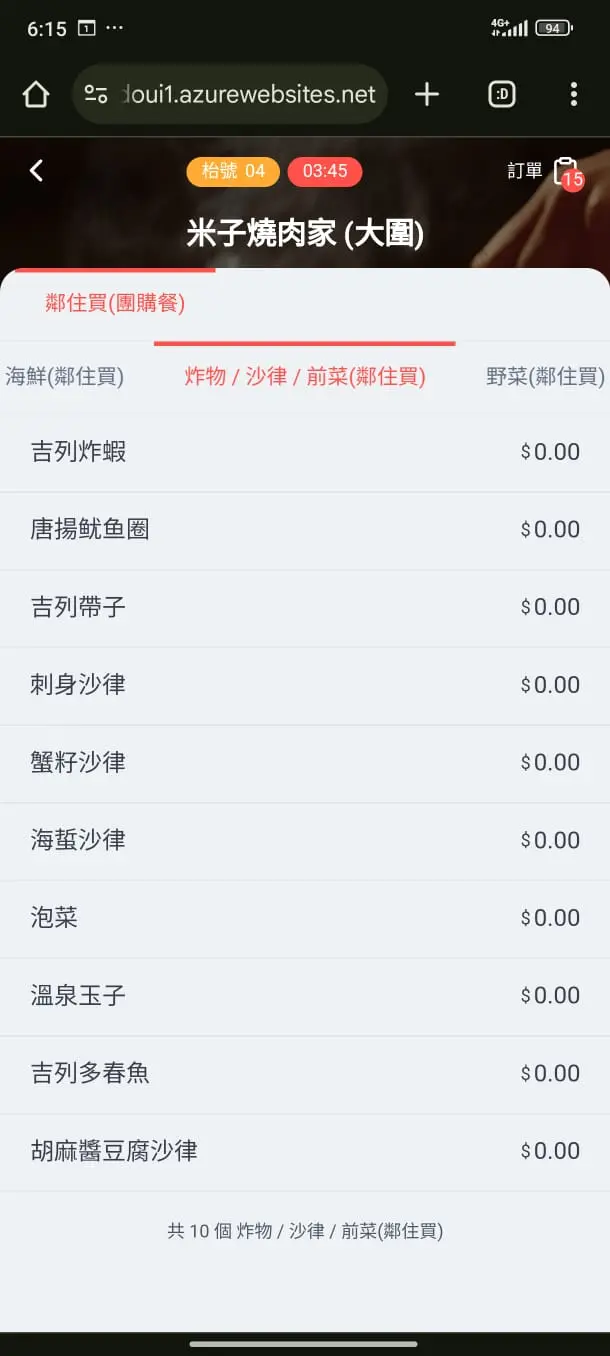
Task: Add 吉列多春魚 to order
Action: 305,1074
